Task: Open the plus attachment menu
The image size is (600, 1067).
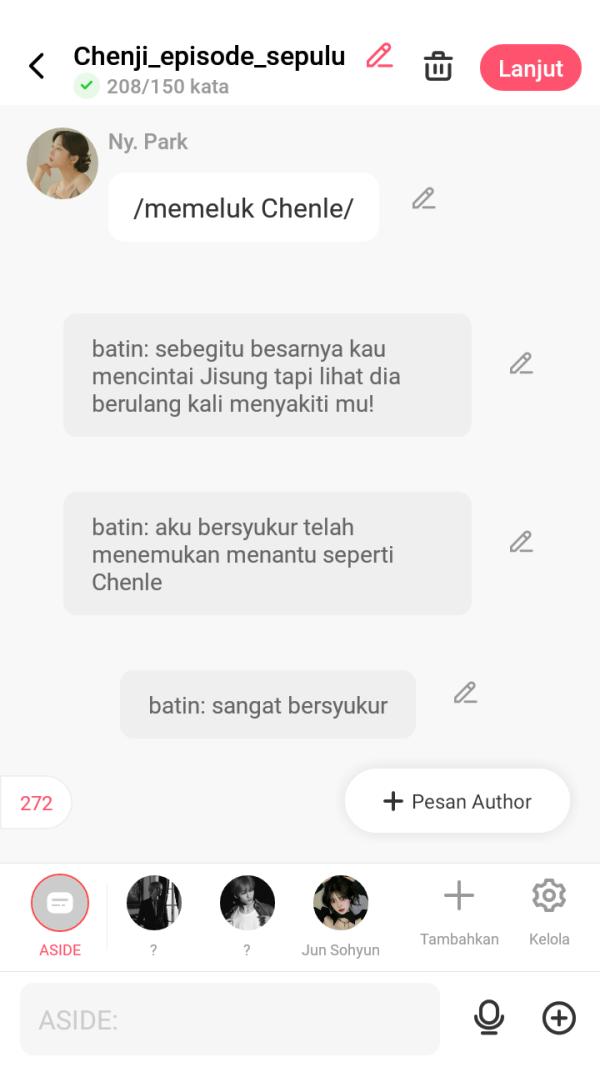Action: coord(559,1018)
